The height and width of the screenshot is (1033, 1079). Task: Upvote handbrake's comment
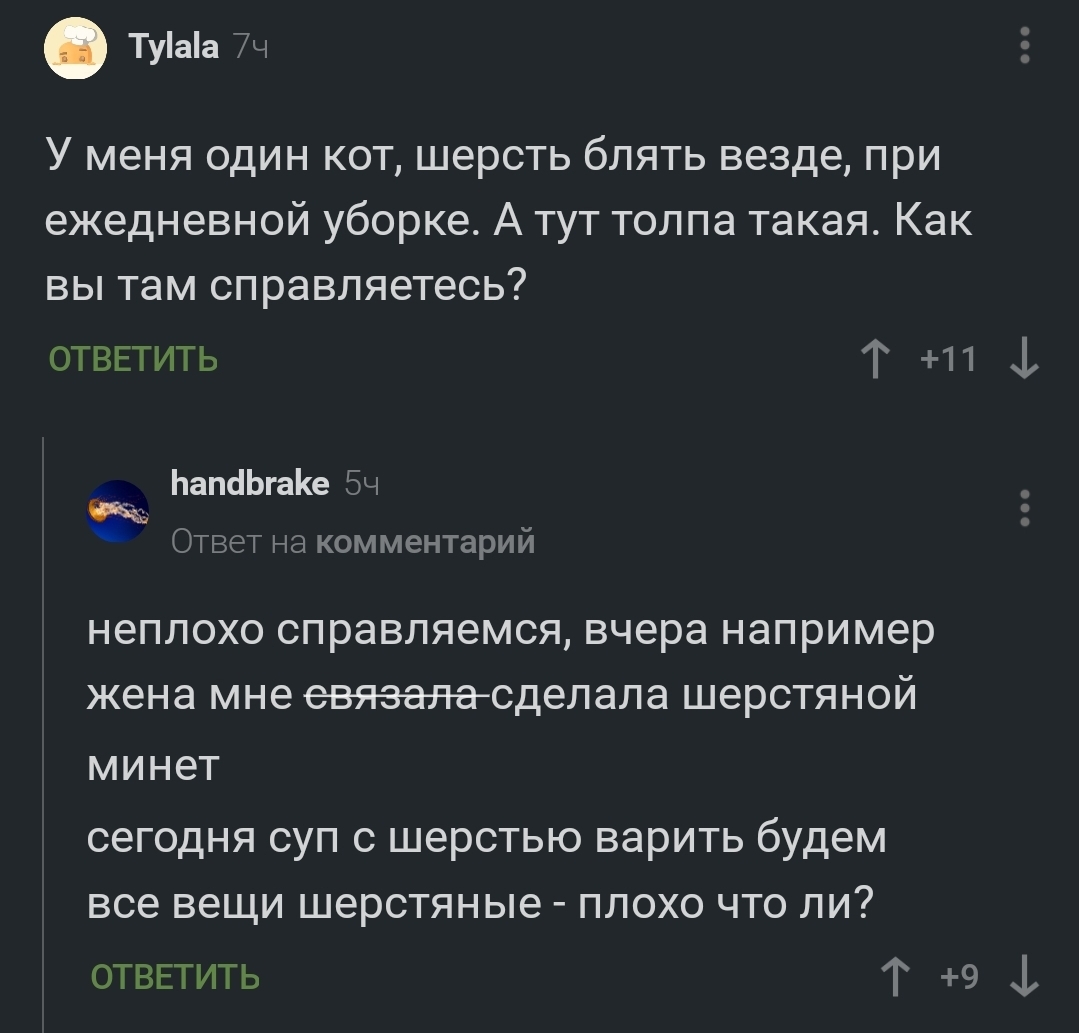tap(897, 977)
